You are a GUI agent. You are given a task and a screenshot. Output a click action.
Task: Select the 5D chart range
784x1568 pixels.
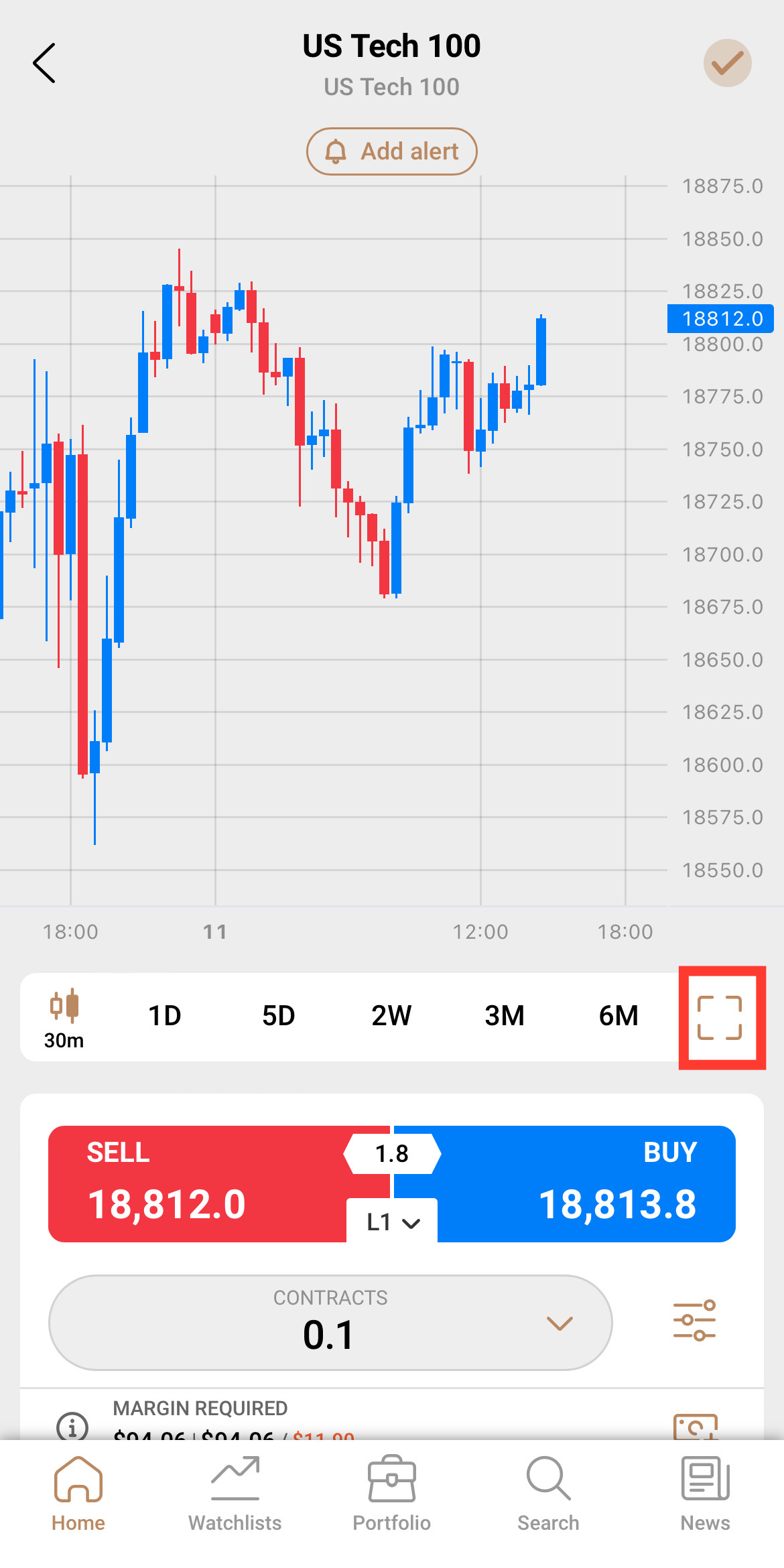[278, 1016]
